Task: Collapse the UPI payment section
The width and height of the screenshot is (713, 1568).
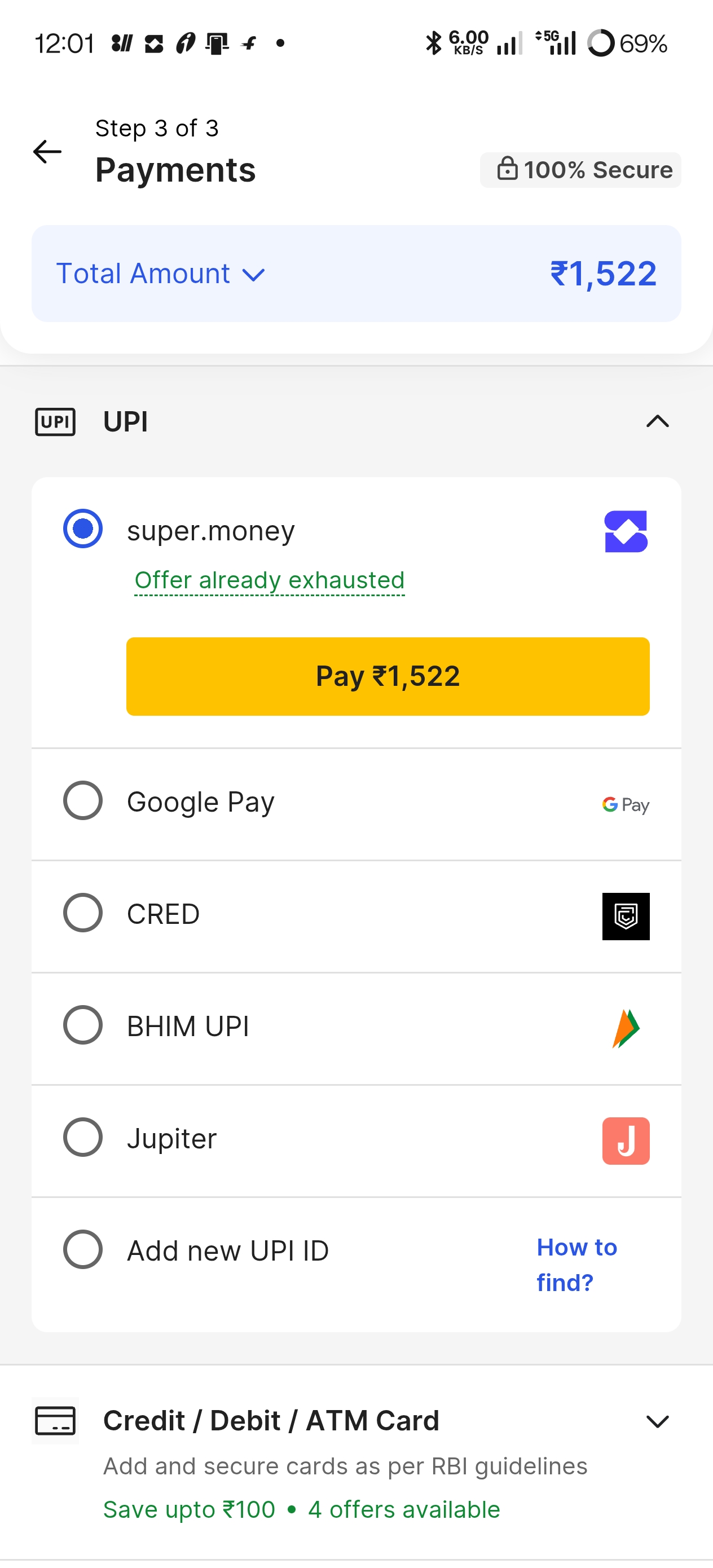Action: point(657,421)
